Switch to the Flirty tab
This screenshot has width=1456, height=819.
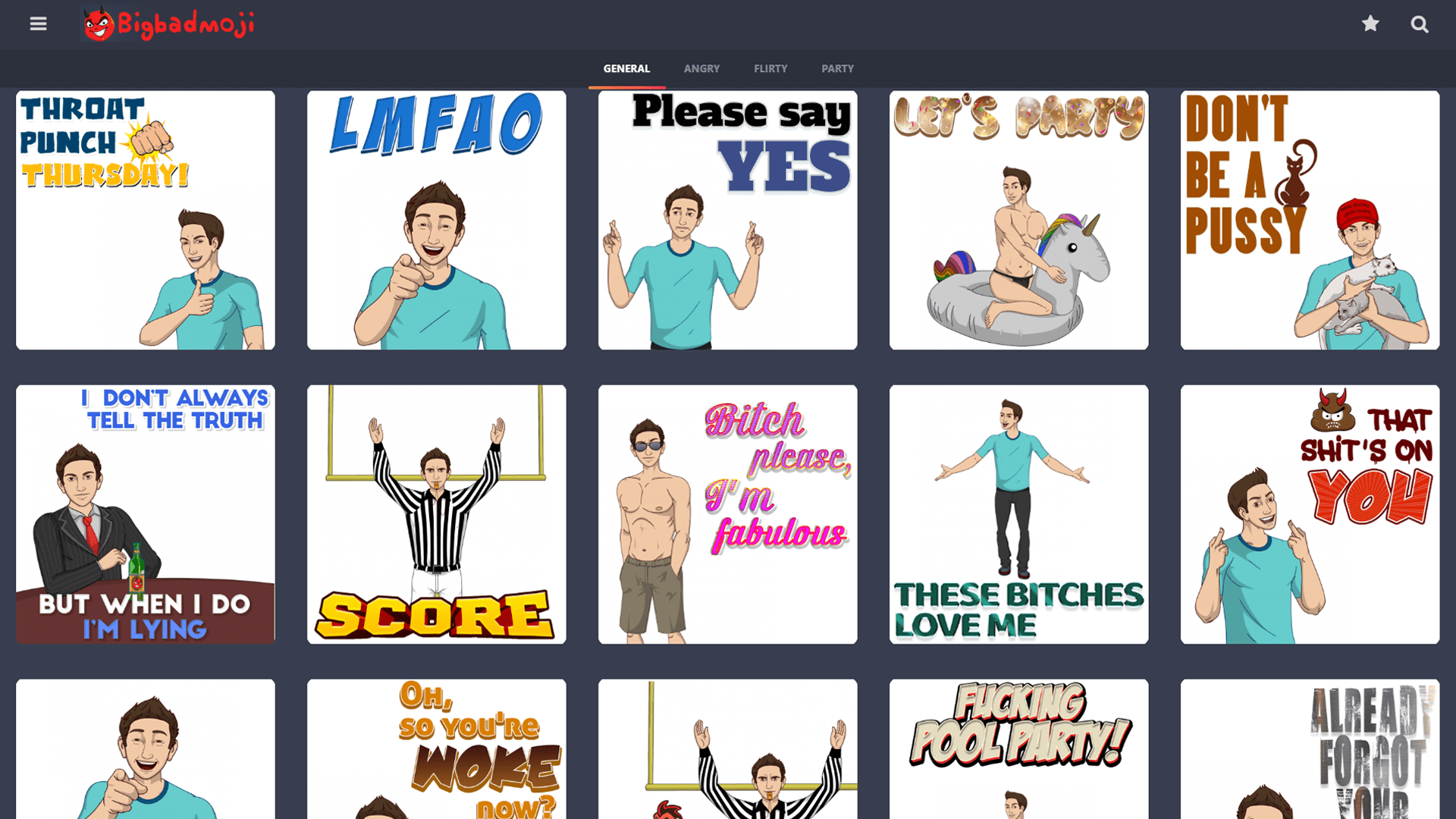pos(770,68)
